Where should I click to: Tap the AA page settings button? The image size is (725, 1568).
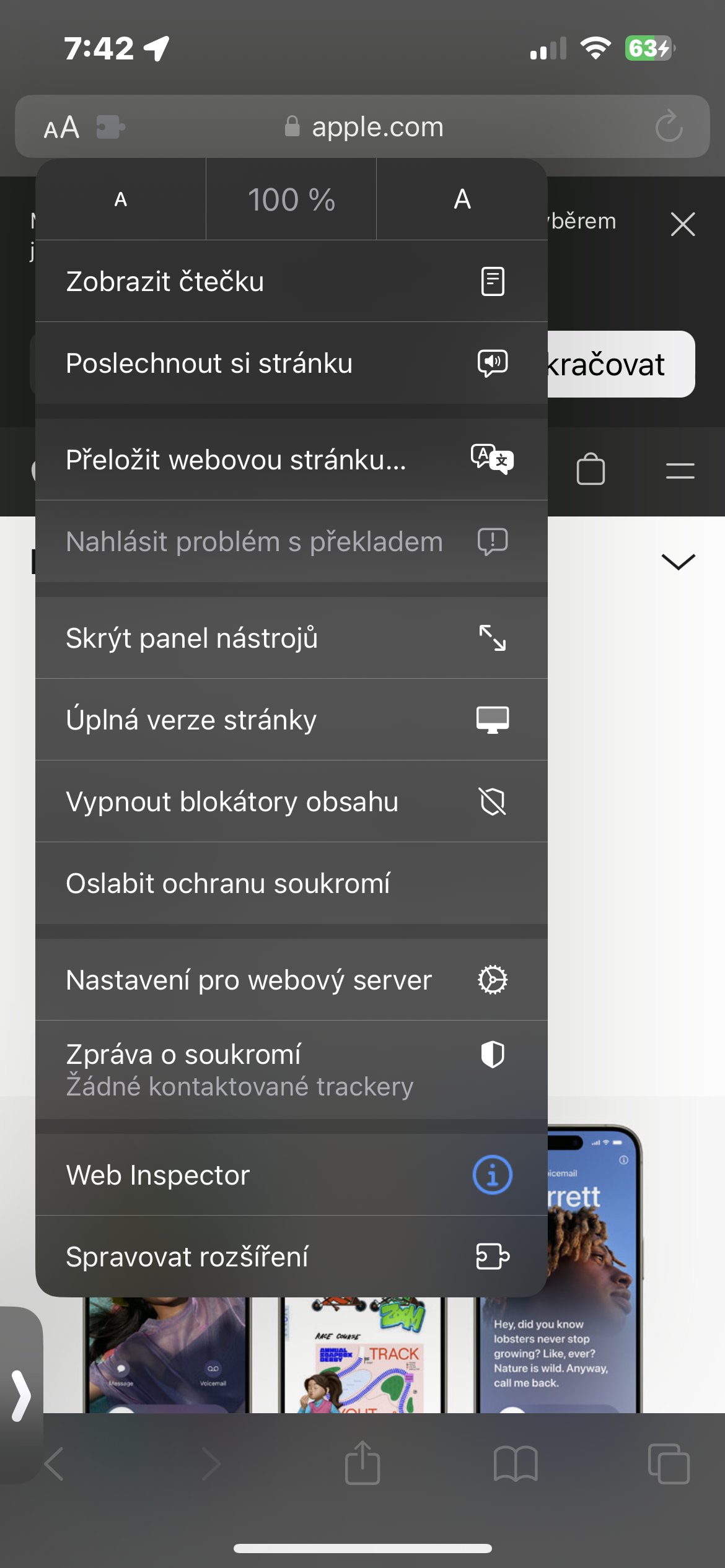click(x=62, y=128)
